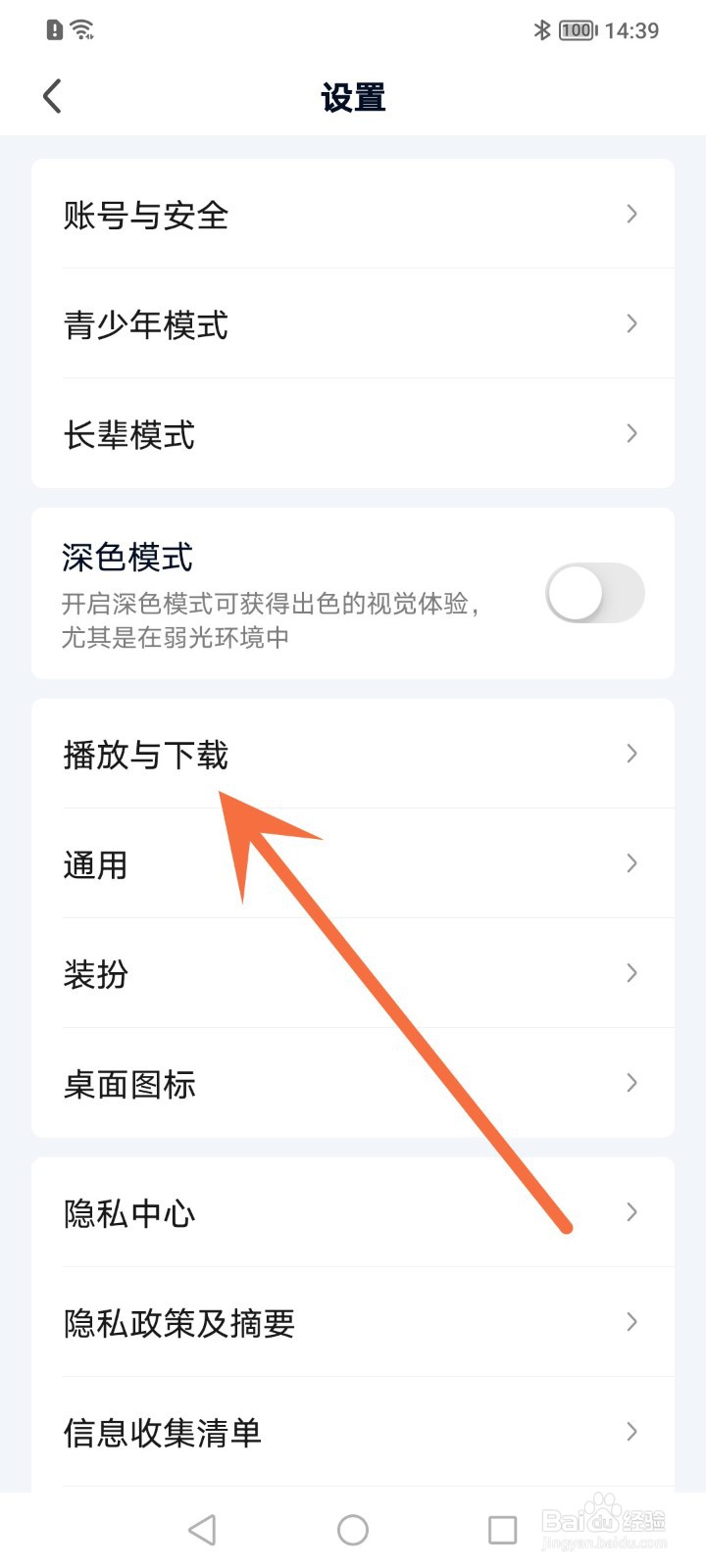
Task: Tap the chevron next to 装扮
Action: coord(630,973)
